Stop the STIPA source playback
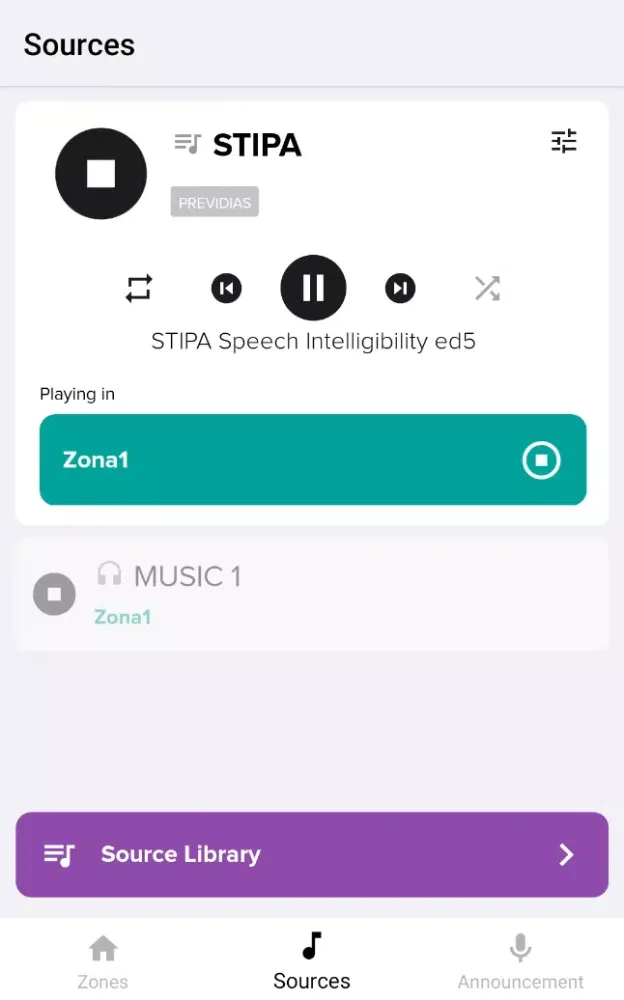 tap(101, 174)
